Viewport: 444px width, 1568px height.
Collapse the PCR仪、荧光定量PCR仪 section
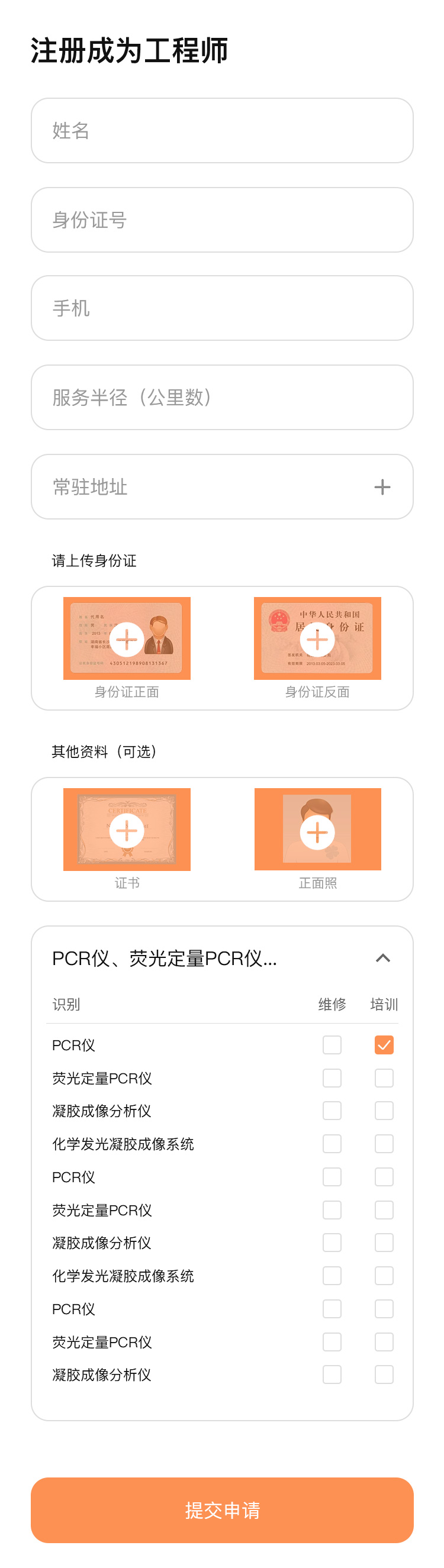coord(382,958)
